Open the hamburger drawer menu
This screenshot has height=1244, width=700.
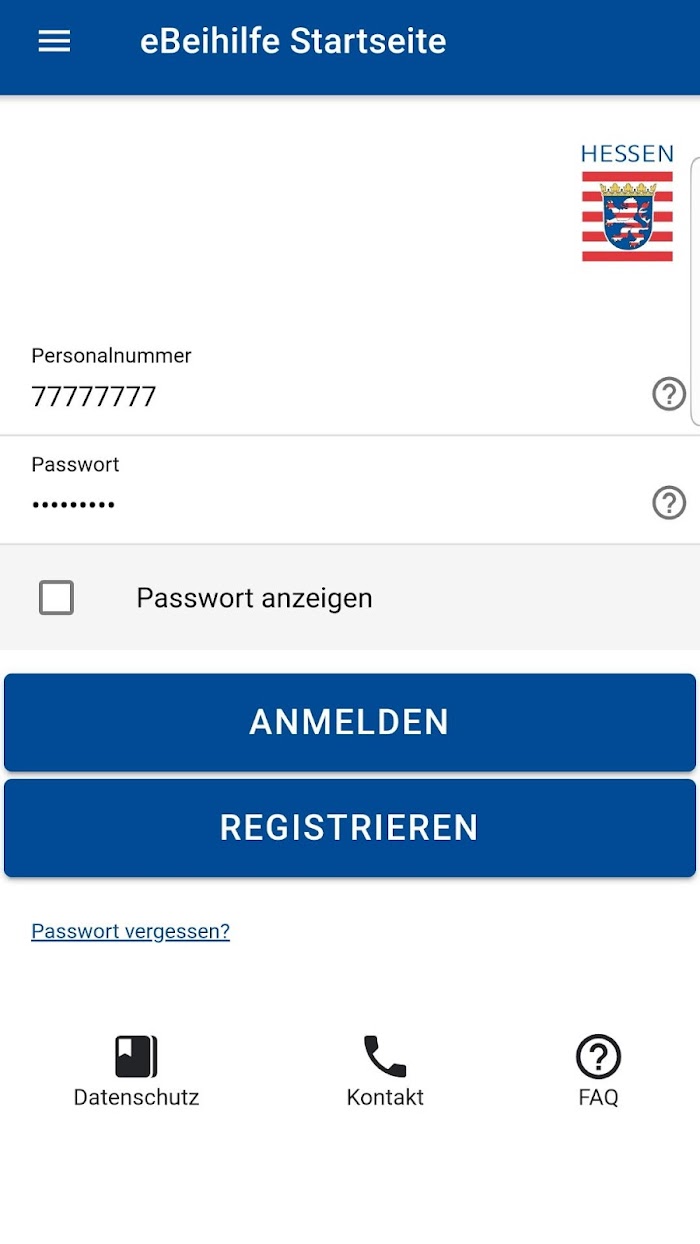[54, 41]
